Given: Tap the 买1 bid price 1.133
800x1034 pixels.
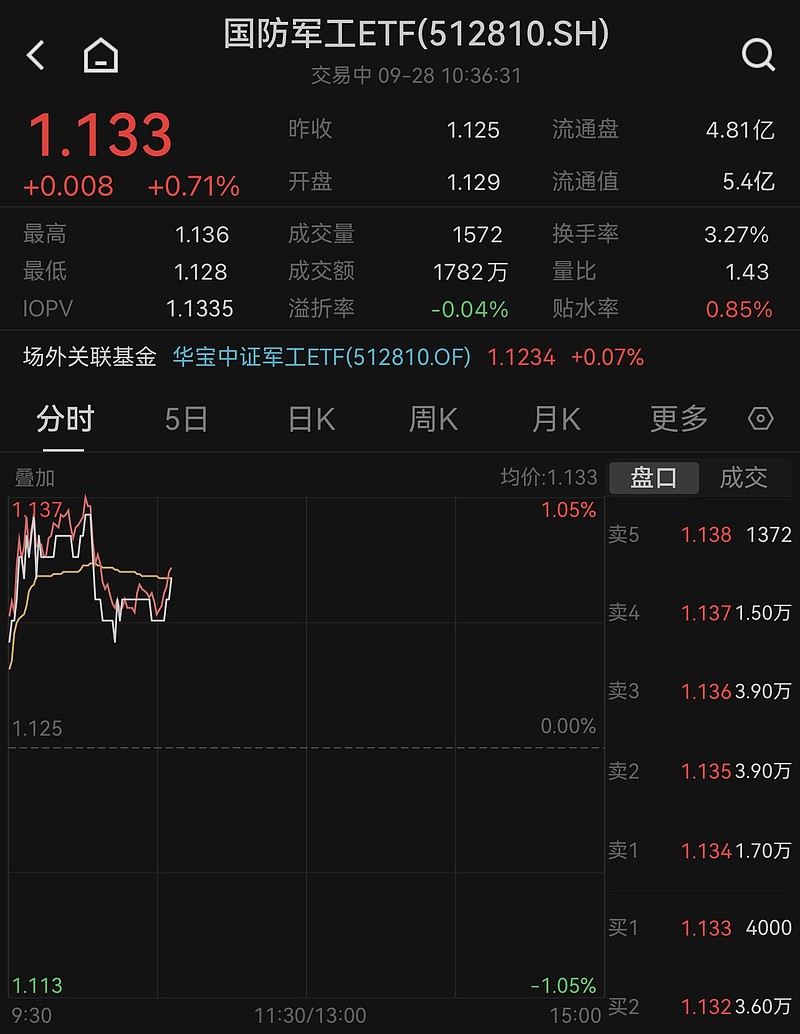Looking at the screenshot, I should tap(707, 928).
